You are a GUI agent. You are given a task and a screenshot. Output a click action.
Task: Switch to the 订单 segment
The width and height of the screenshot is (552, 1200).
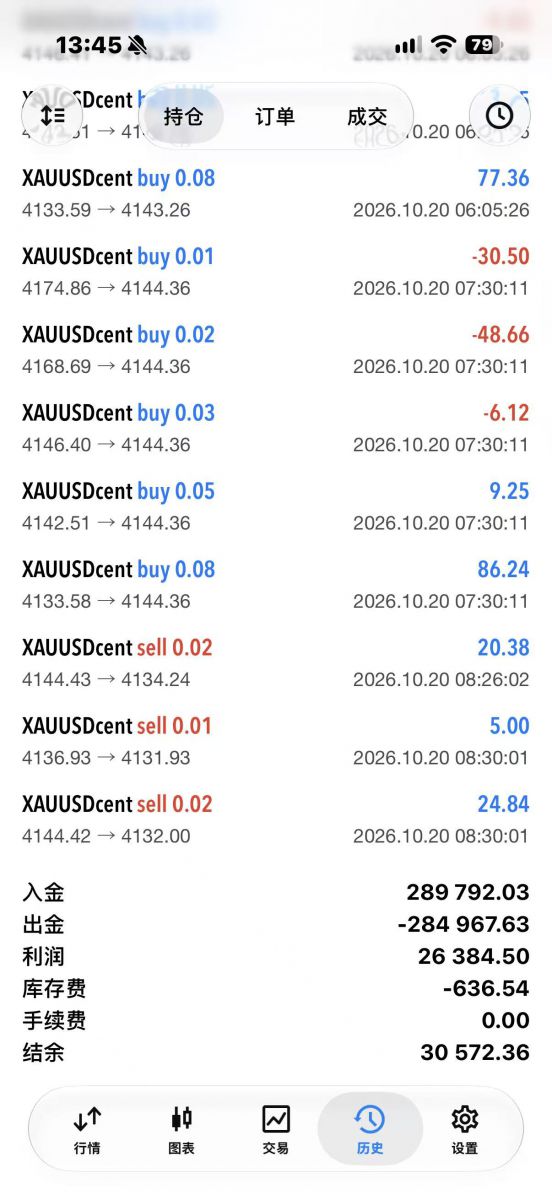275,117
